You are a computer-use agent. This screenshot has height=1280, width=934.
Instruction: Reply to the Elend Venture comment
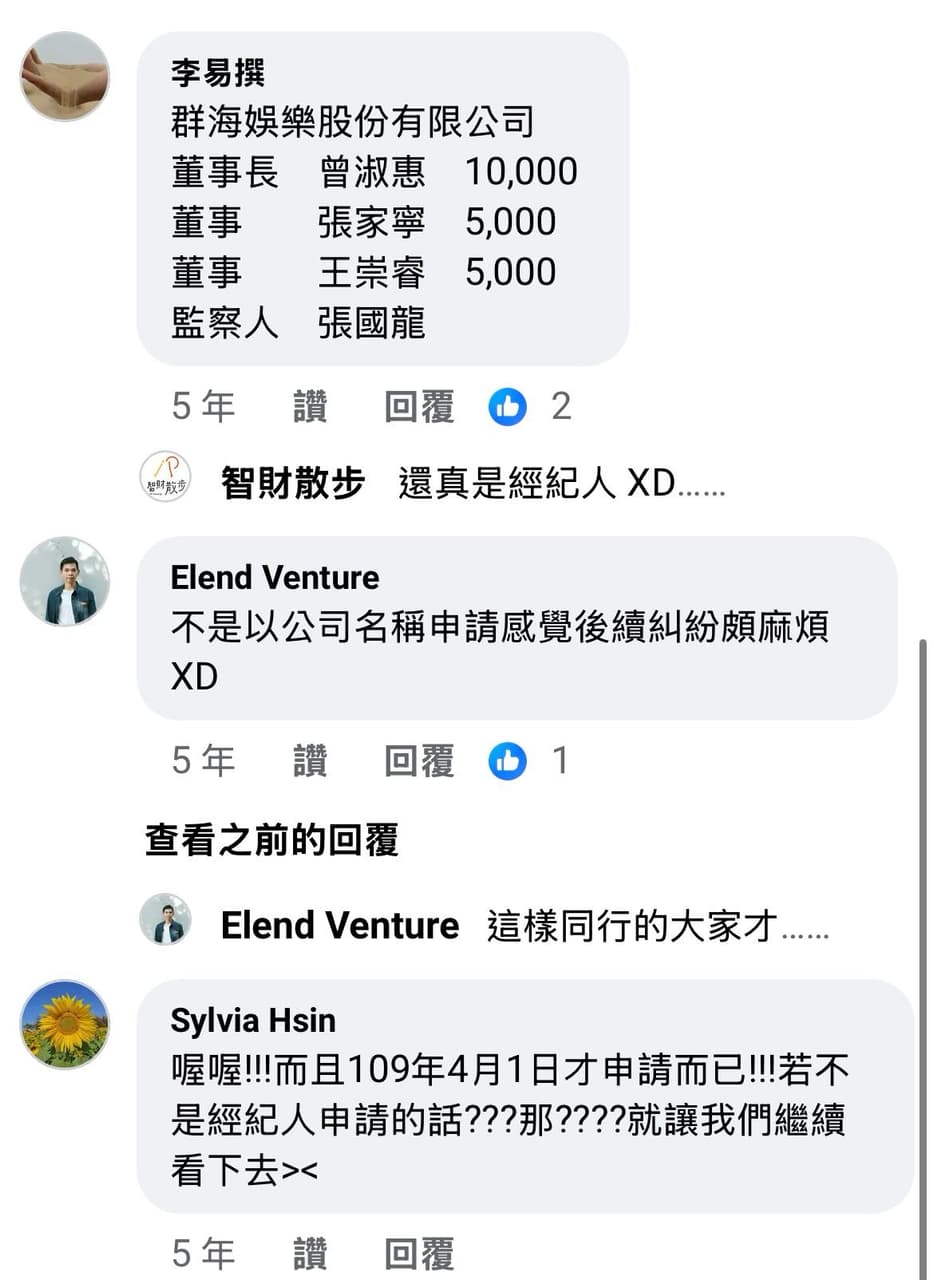click(419, 761)
